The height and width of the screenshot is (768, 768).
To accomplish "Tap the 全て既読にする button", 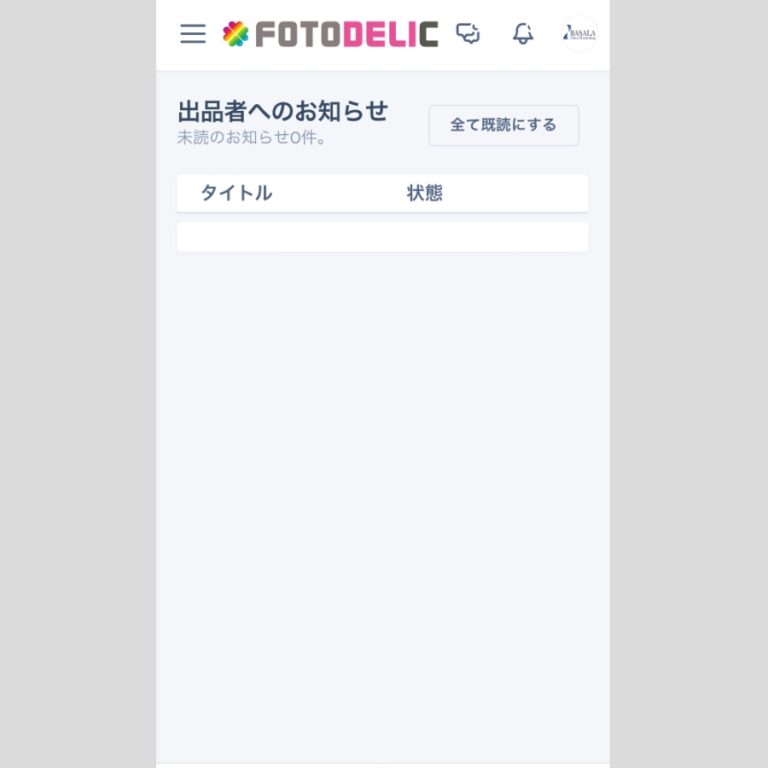I will [503, 126].
